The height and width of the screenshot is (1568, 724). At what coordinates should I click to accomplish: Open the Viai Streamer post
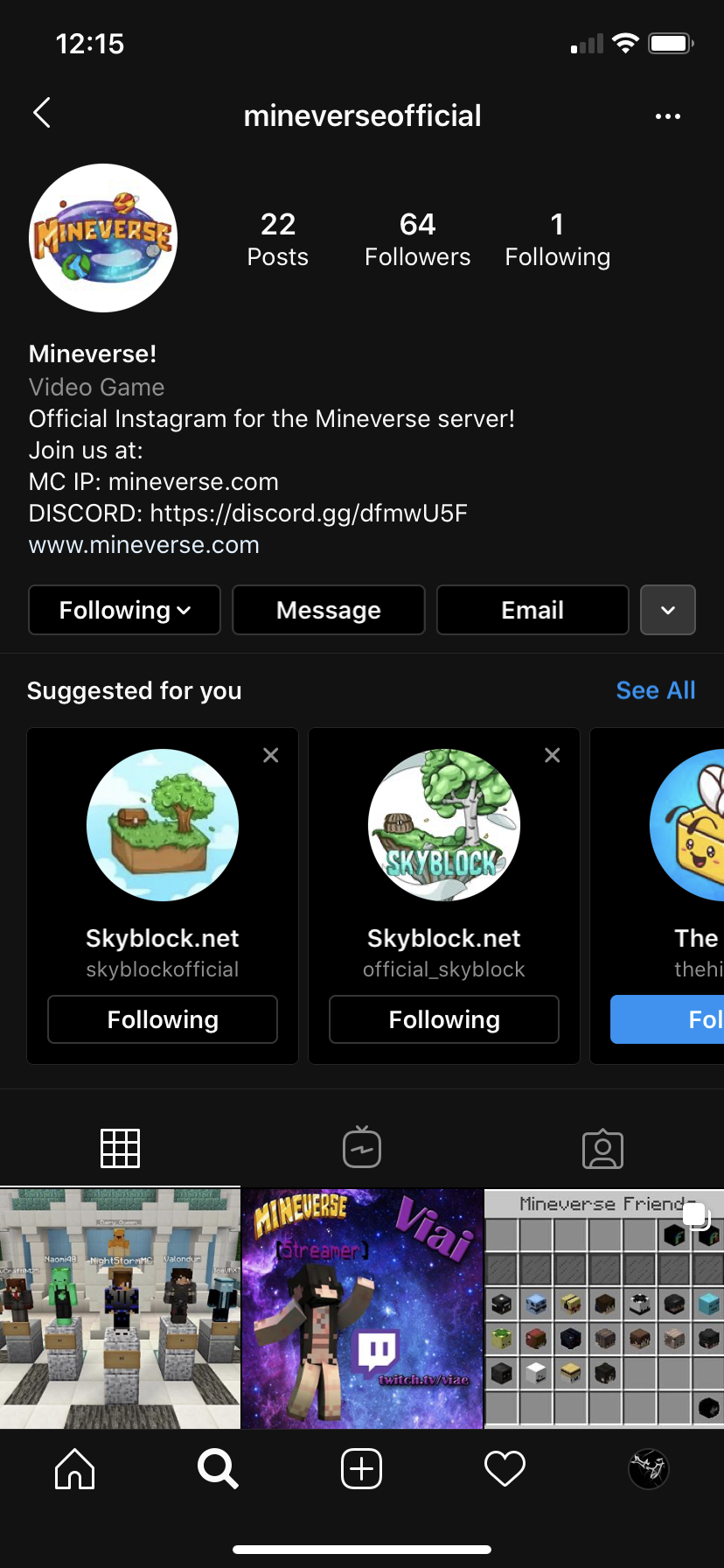click(x=362, y=1308)
